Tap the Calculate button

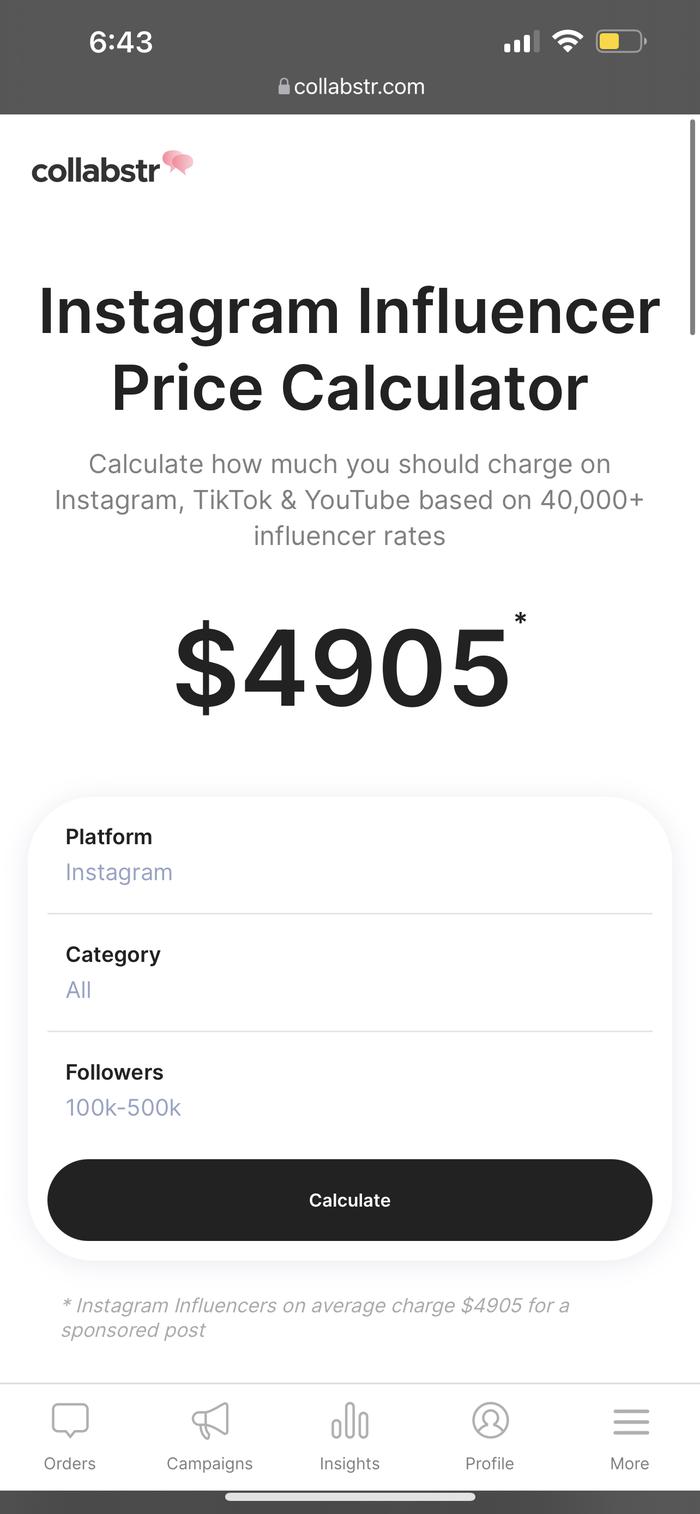coord(349,1200)
